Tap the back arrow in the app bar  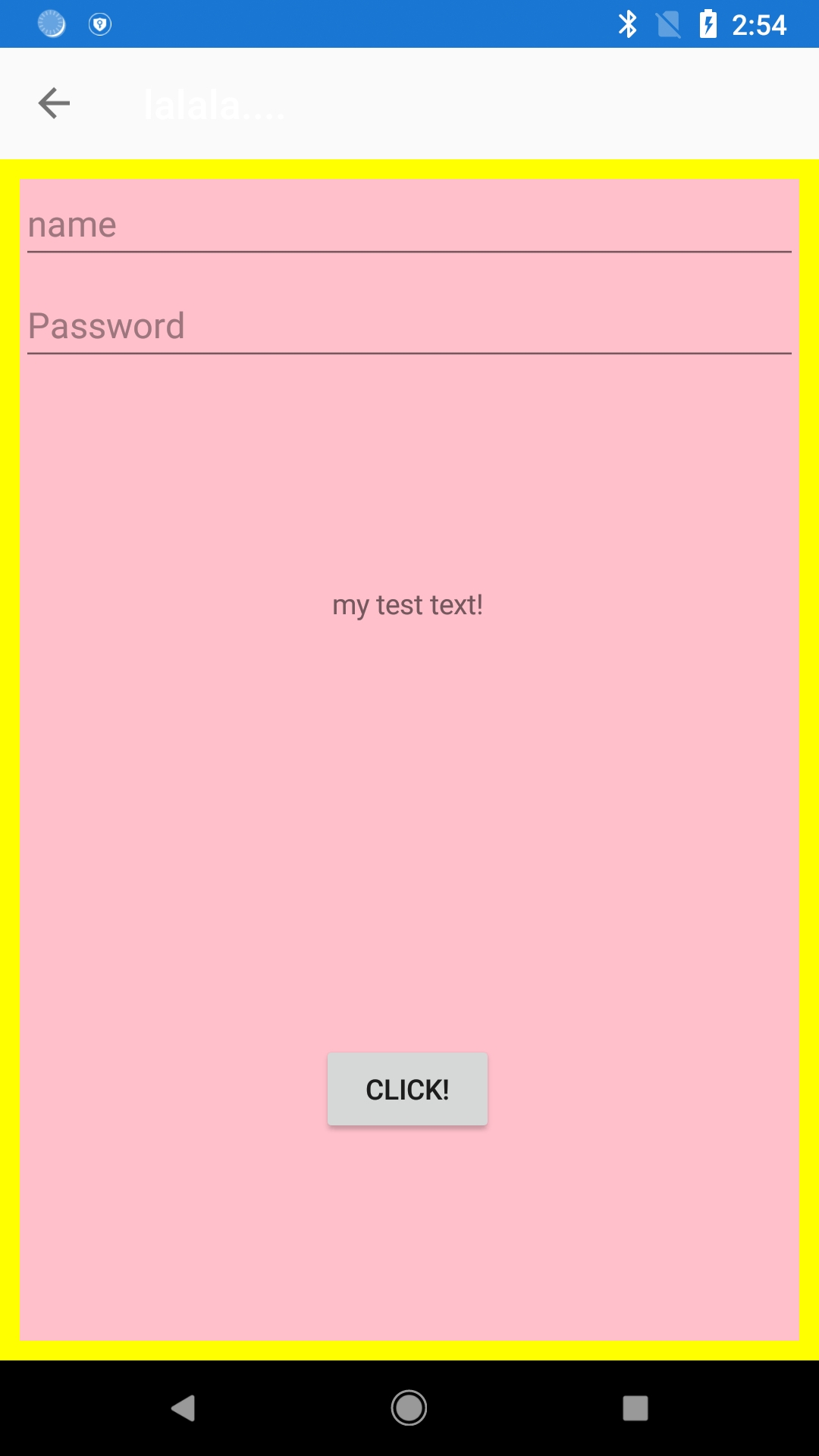pos(54,103)
